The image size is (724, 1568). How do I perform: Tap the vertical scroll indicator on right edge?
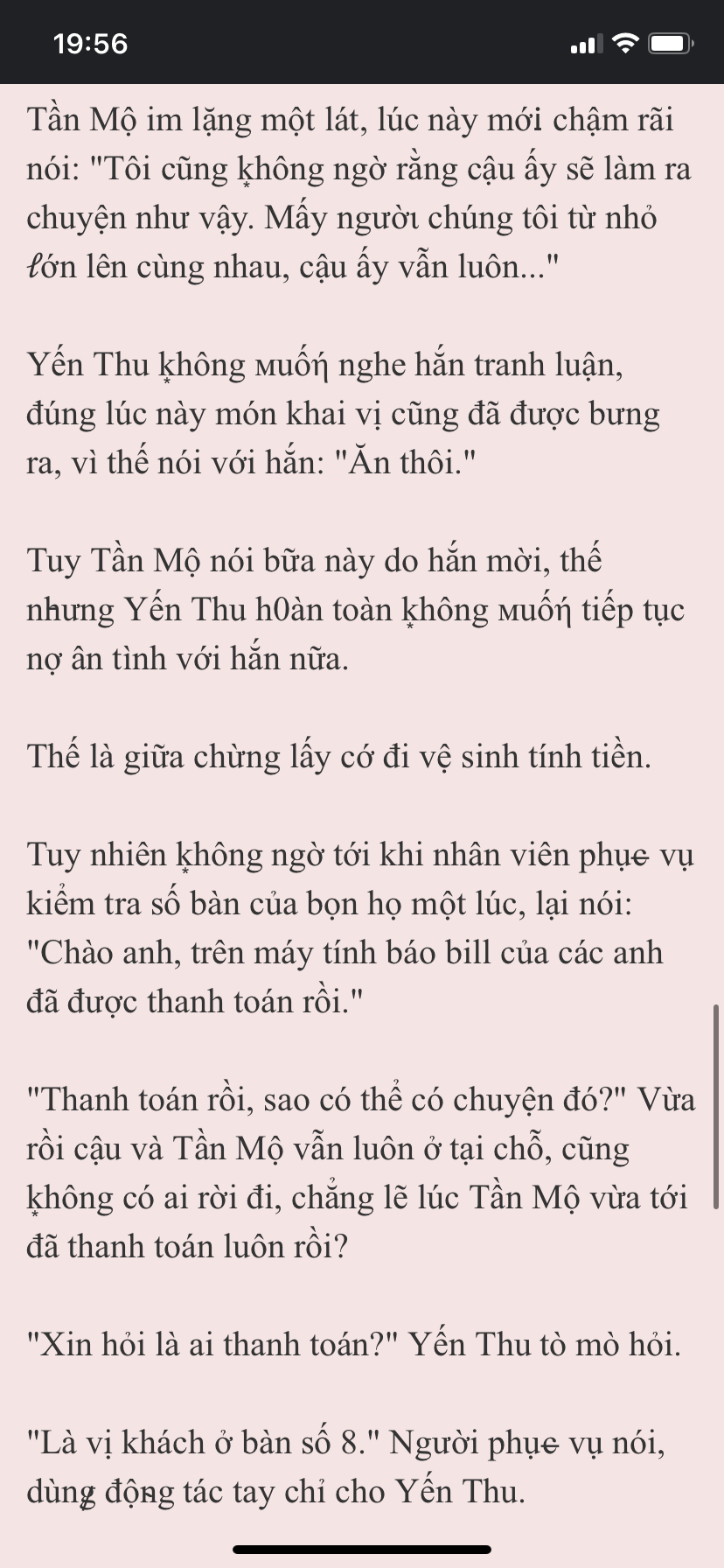[717, 1107]
